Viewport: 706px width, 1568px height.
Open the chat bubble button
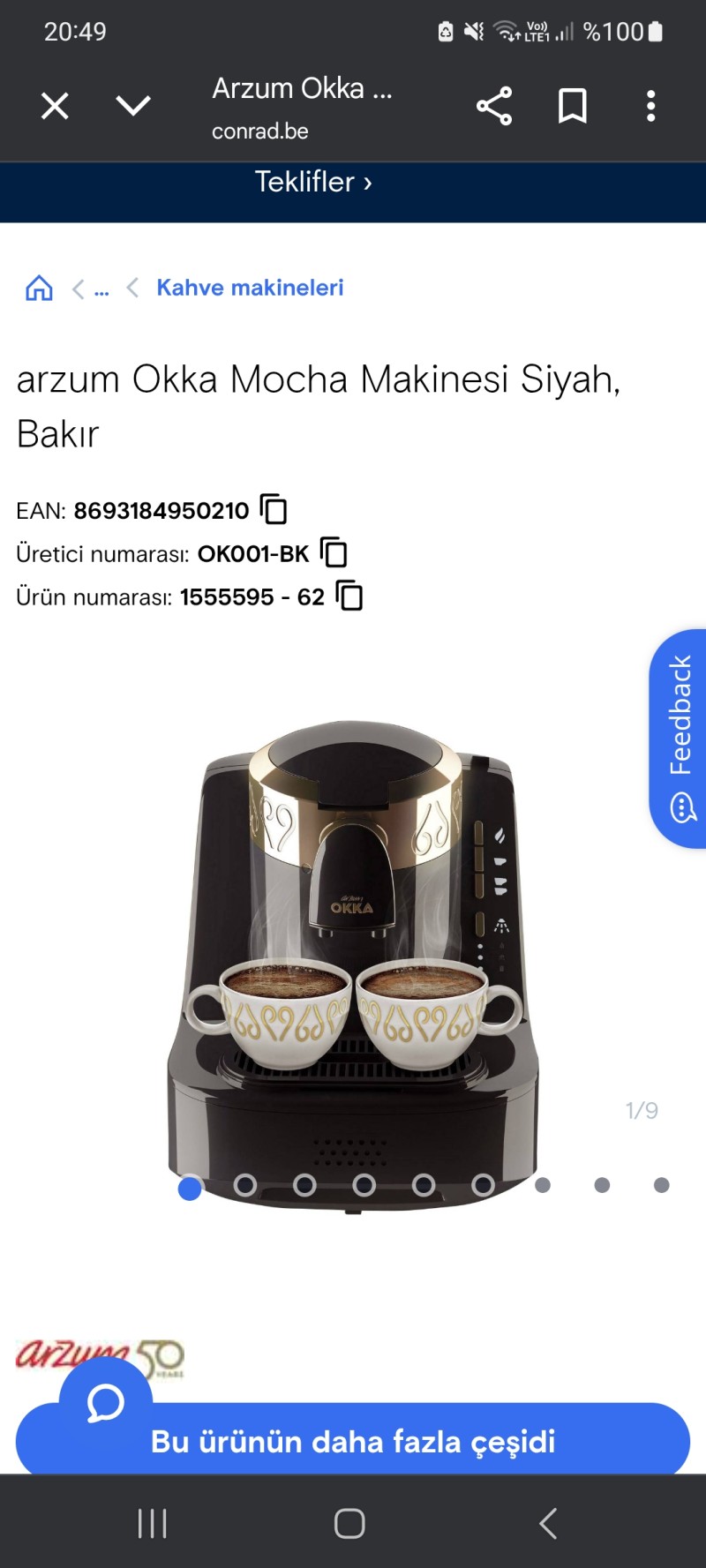click(x=106, y=1402)
